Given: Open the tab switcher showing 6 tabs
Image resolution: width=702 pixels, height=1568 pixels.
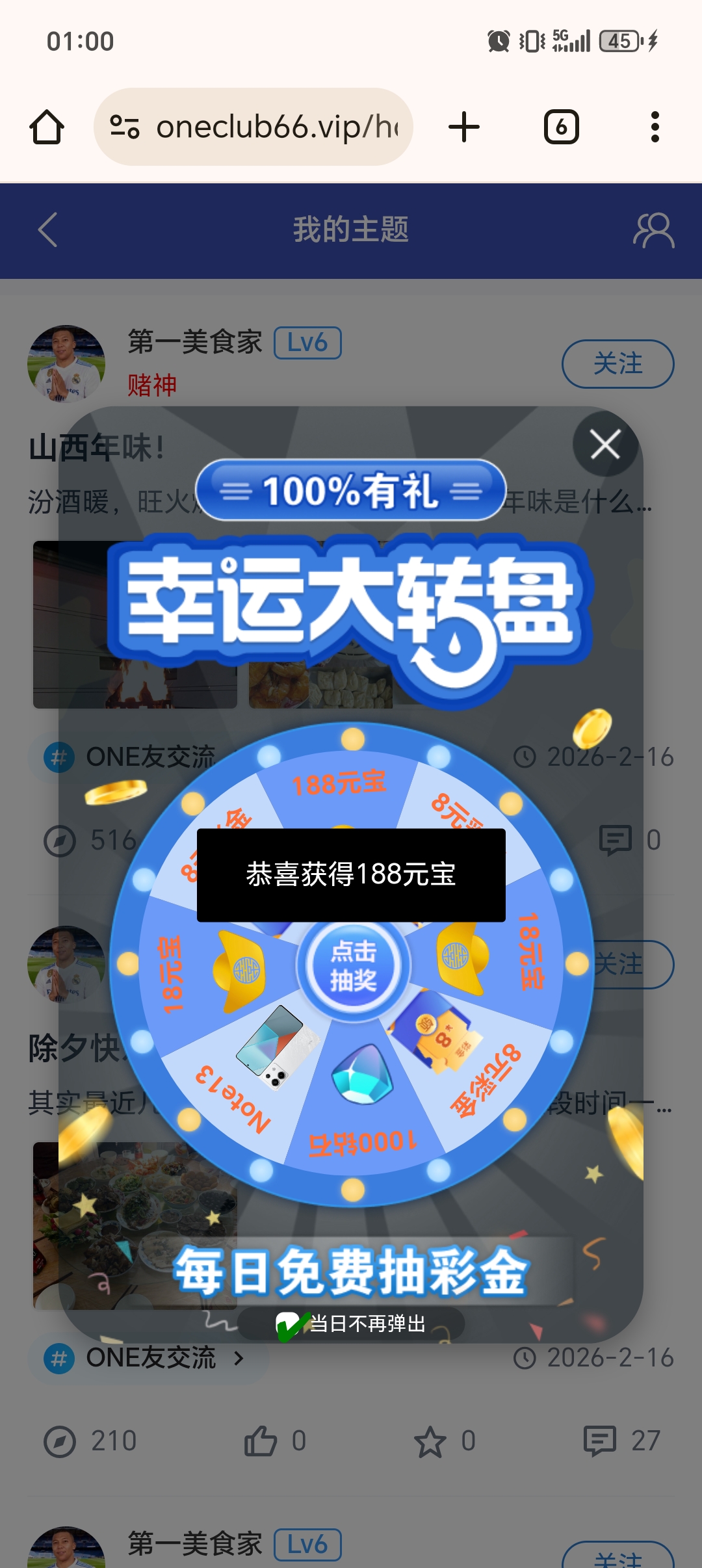Looking at the screenshot, I should click(560, 127).
